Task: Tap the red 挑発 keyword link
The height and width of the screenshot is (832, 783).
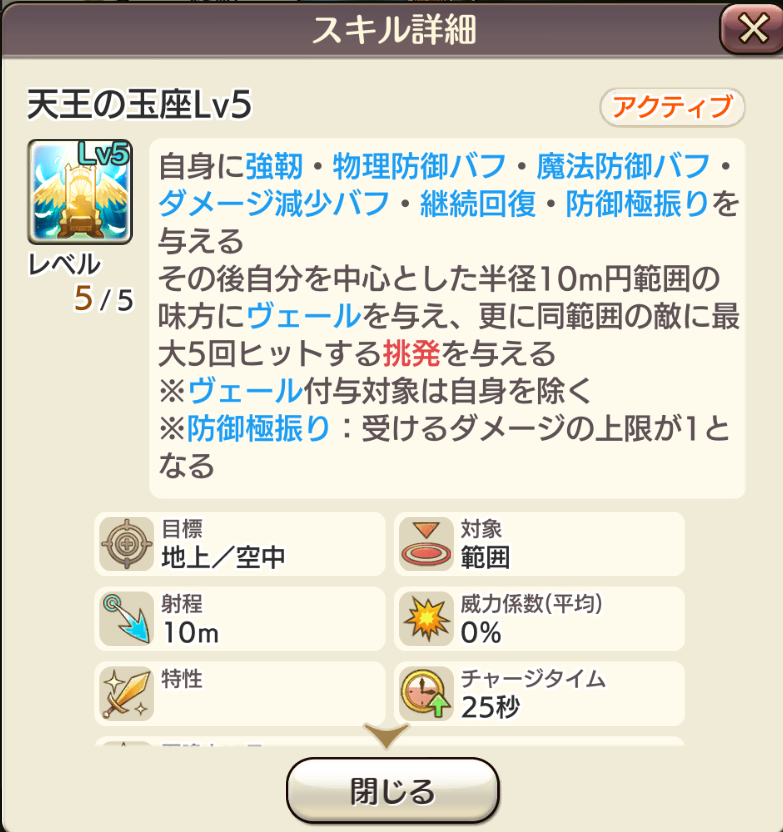Action: pyautogui.click(x=410, y=353)
